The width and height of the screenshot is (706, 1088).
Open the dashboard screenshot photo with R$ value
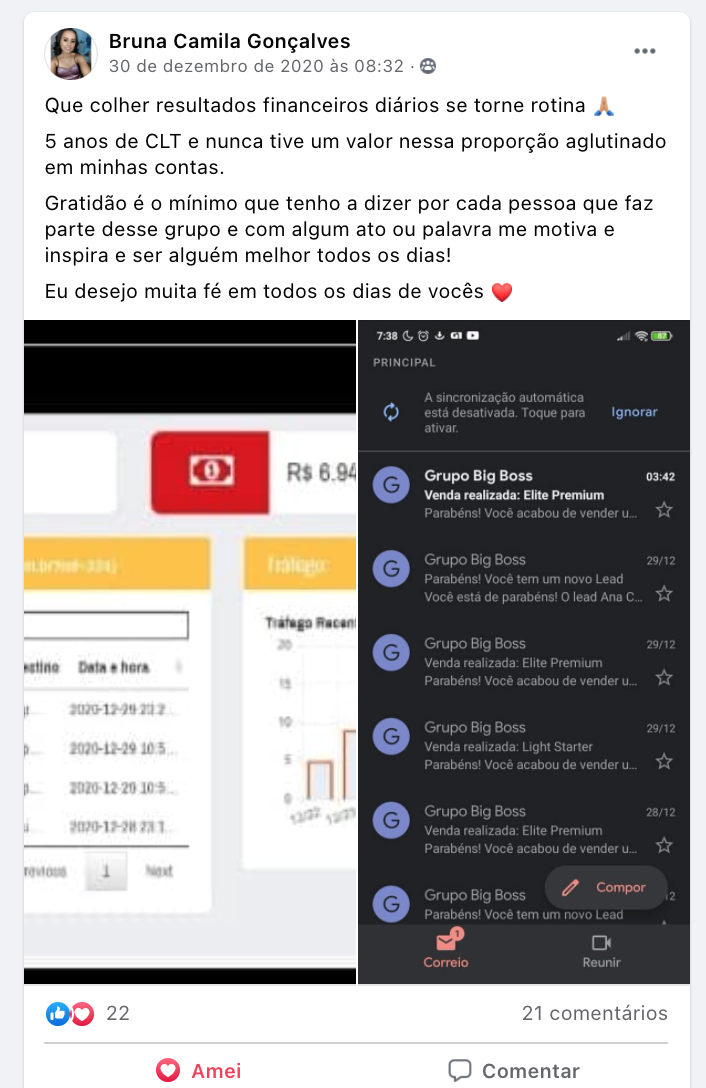pos(190,650)
